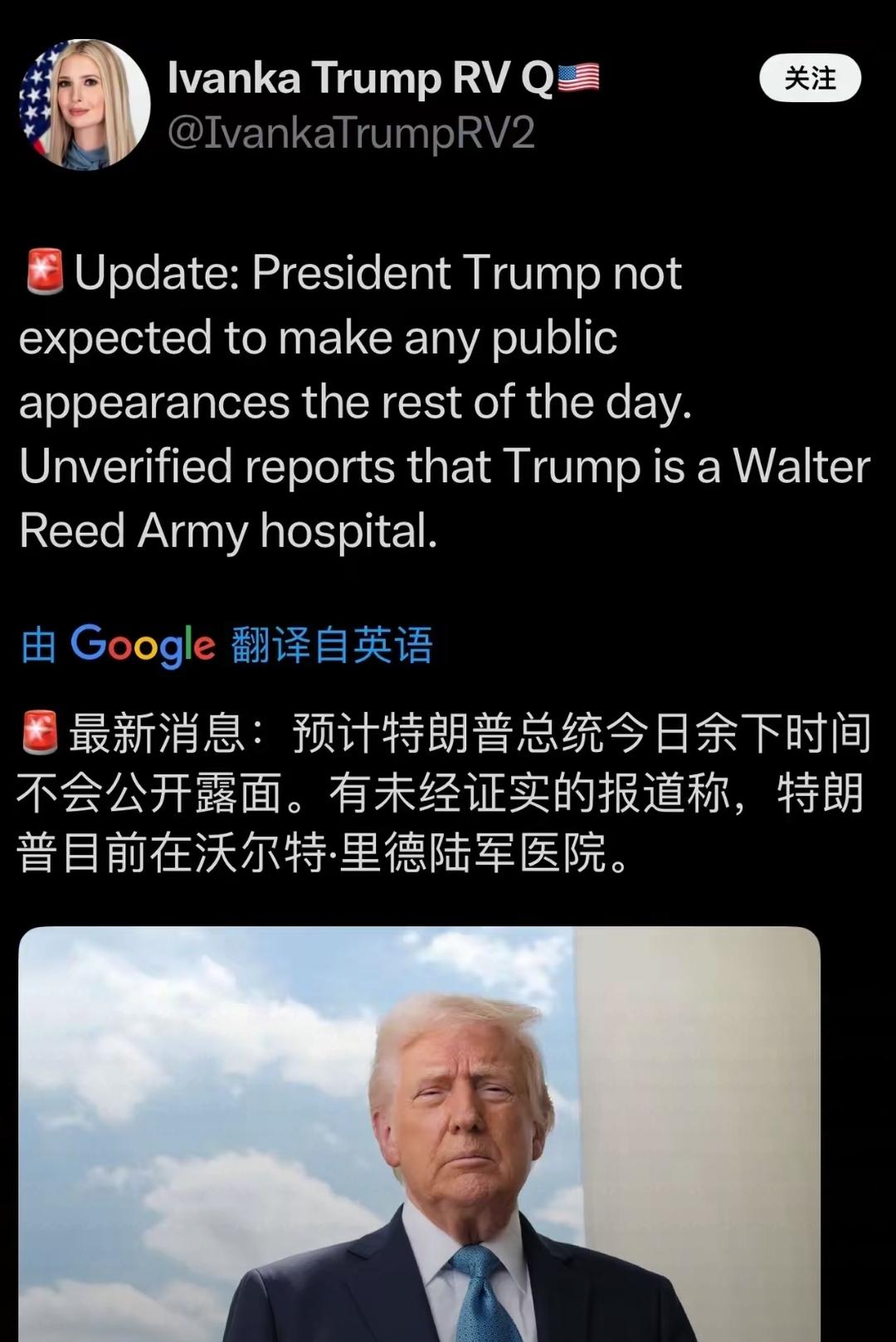The height and width of the screenshot is (1342, 896).
Task: Open Ivanka Trump RV Q profile avatar
Action: [85, 105]
